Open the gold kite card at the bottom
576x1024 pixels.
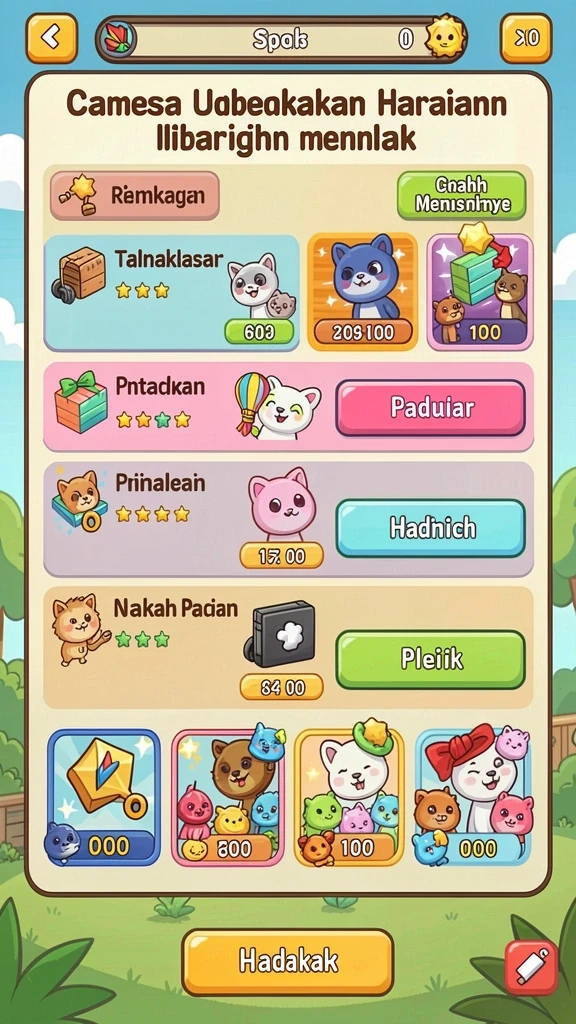(104, 797)
